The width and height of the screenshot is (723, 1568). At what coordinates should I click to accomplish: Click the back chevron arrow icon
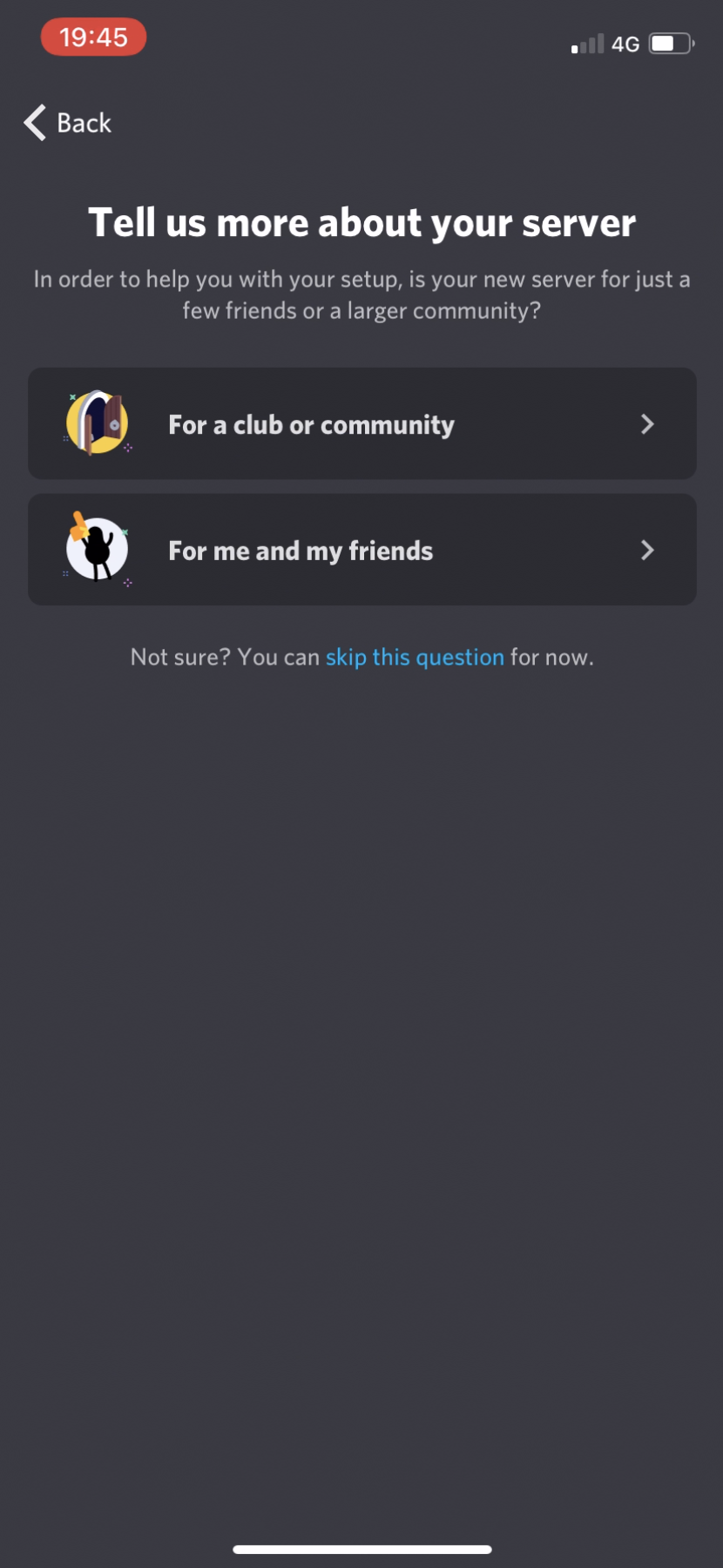[x=33, y=123]
